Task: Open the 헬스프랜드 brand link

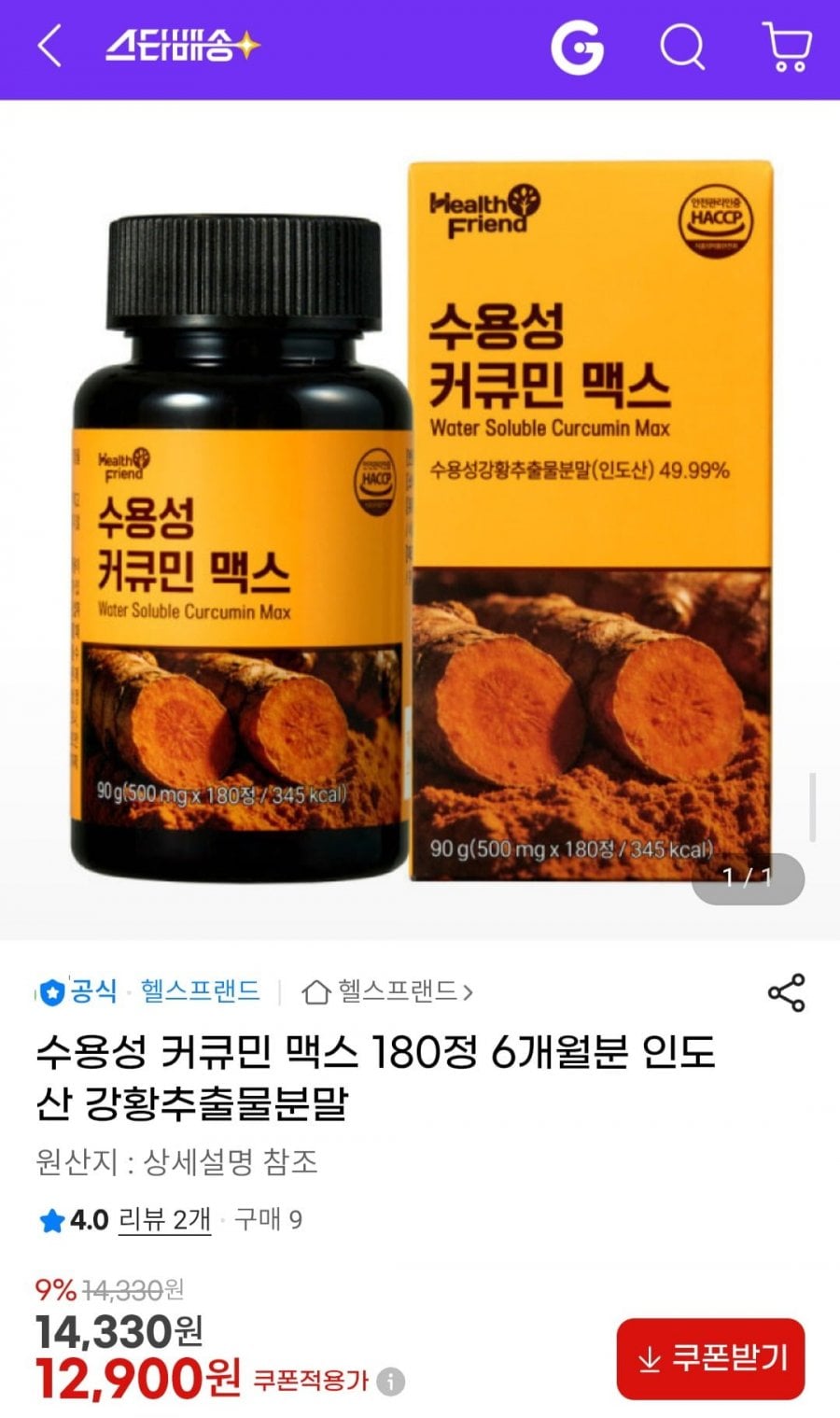Action: [200, 990]
